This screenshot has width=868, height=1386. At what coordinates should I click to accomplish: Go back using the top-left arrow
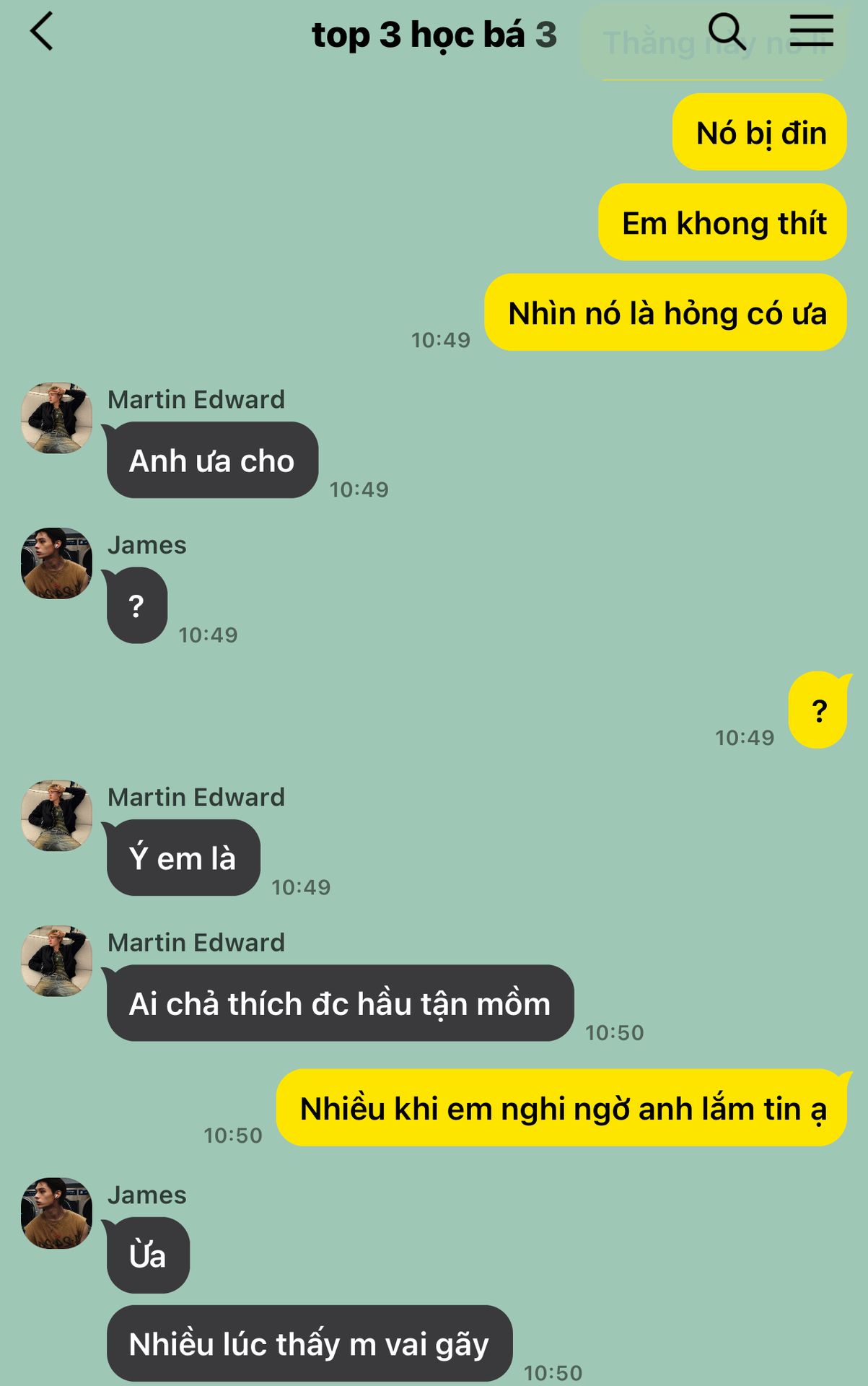pos(42,32)
